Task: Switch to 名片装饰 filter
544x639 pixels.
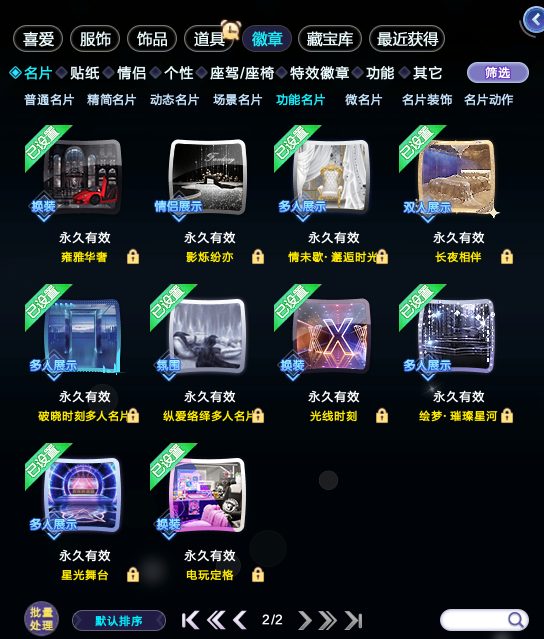Action: (427, 100)
